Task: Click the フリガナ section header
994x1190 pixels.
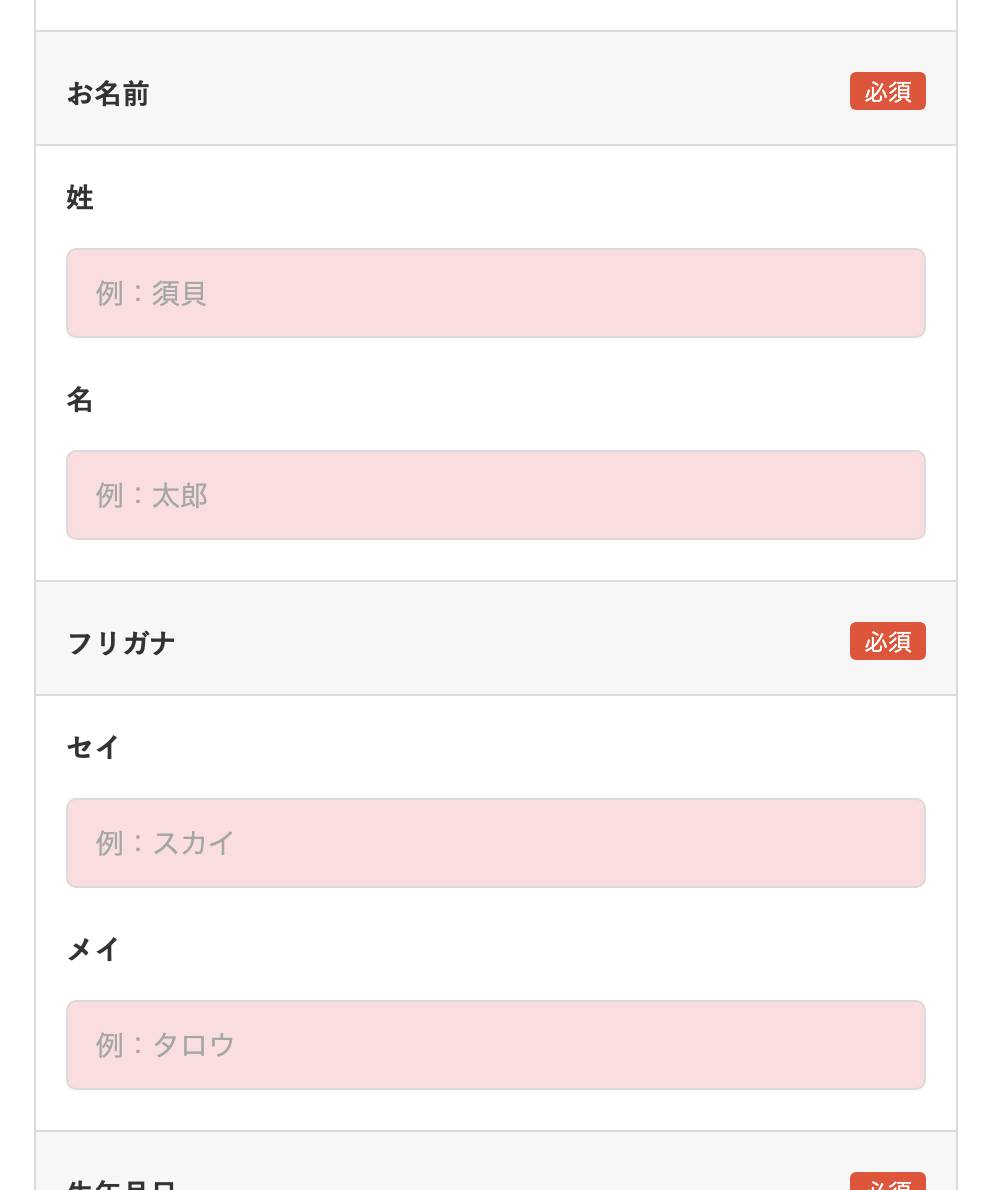Action: pyautogui.click(x=122, y=642)
